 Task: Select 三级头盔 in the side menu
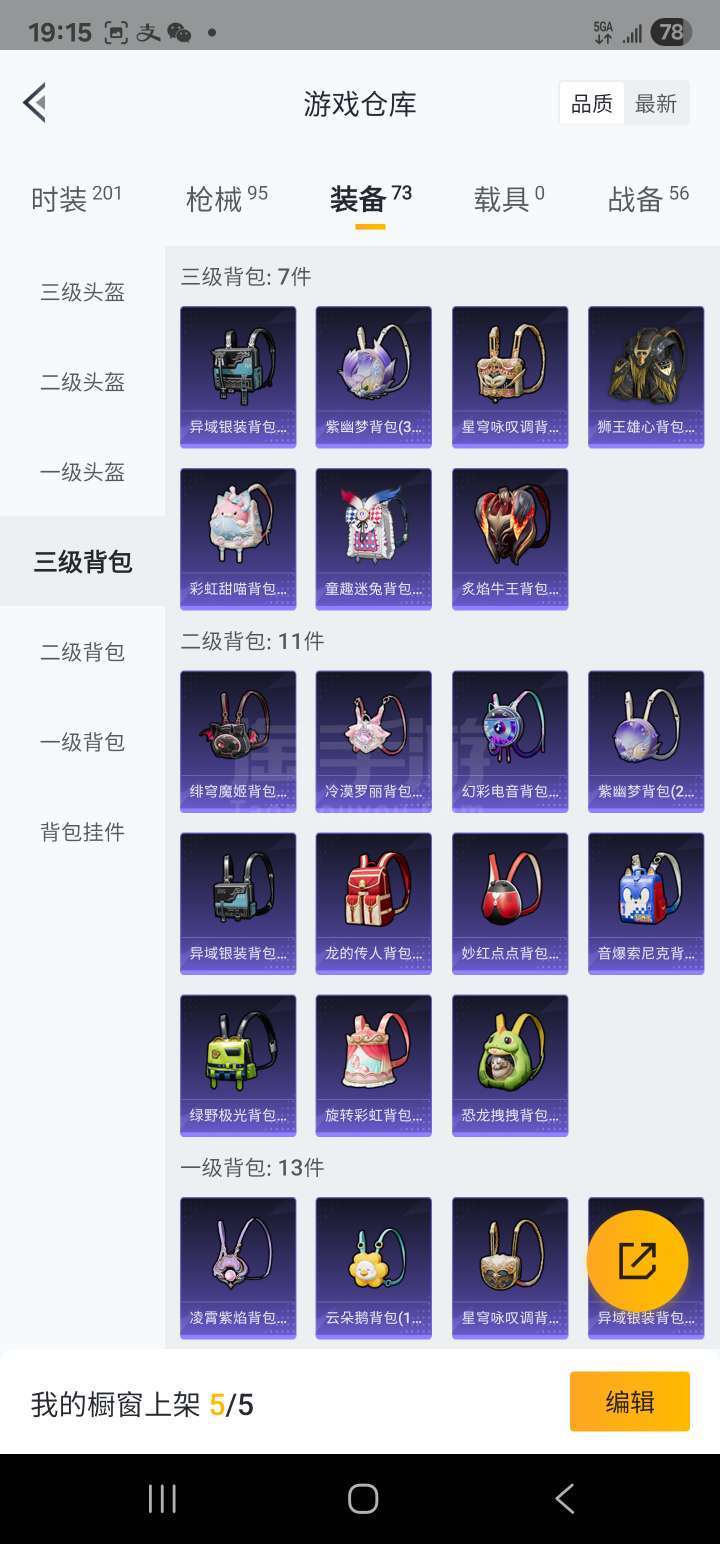click(x=82, y=292)
